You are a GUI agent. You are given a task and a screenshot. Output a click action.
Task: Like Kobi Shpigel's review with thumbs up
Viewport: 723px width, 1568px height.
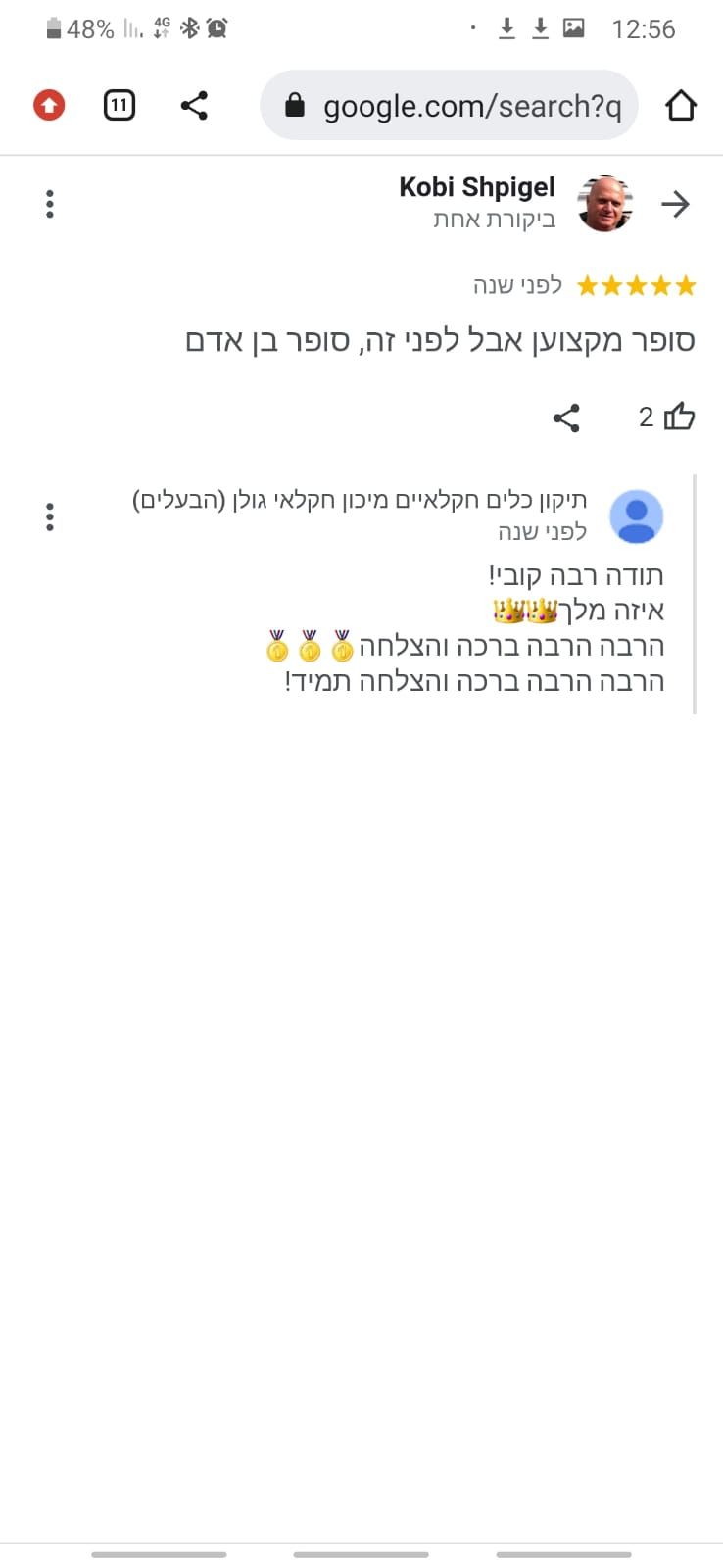pyautogui.click(x=679, y=416)
